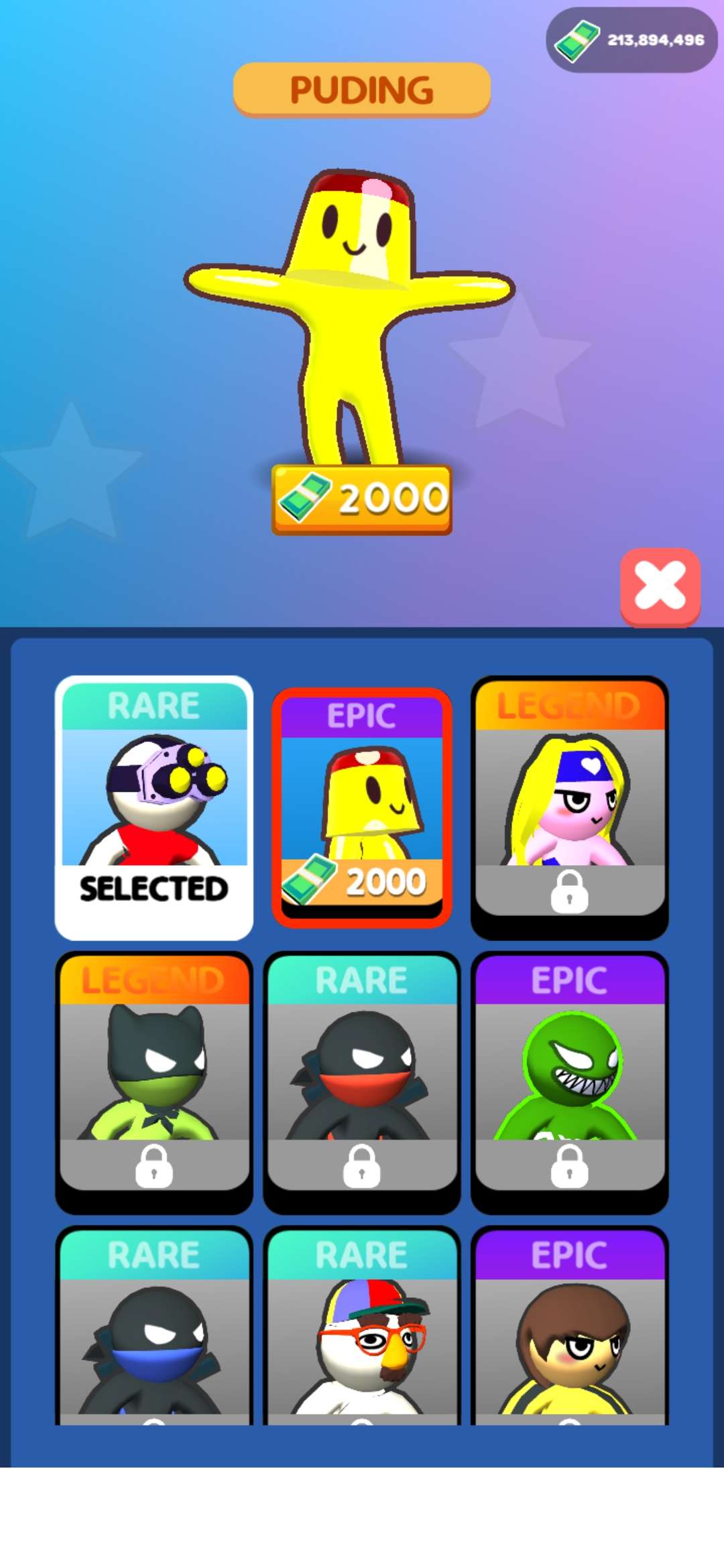
Task: Tap the yellow Puding character preview model
Action: coord(349,302)
